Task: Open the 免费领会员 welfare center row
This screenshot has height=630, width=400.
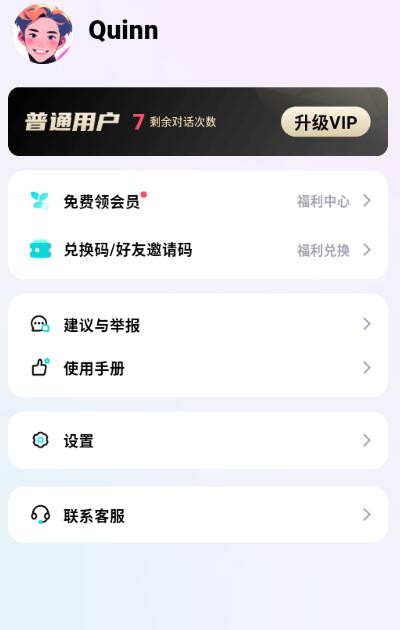Action: tap(198, 201)
